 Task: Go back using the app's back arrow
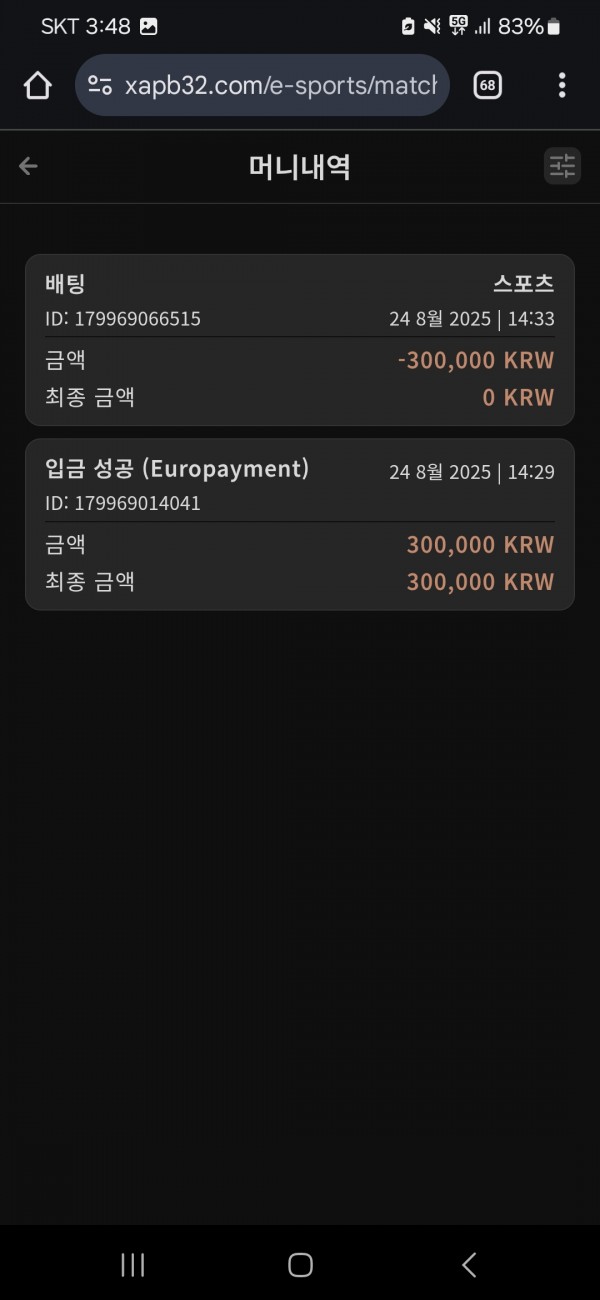(x=28, y=166)
